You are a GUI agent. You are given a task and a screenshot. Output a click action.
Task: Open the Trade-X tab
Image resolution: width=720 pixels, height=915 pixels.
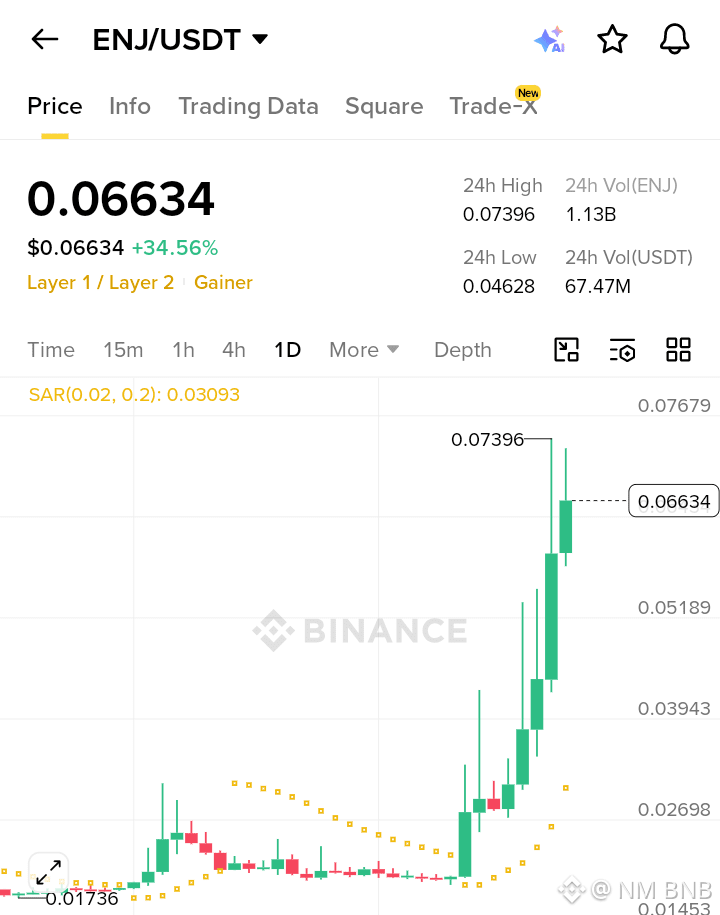[x=494, y=104]
